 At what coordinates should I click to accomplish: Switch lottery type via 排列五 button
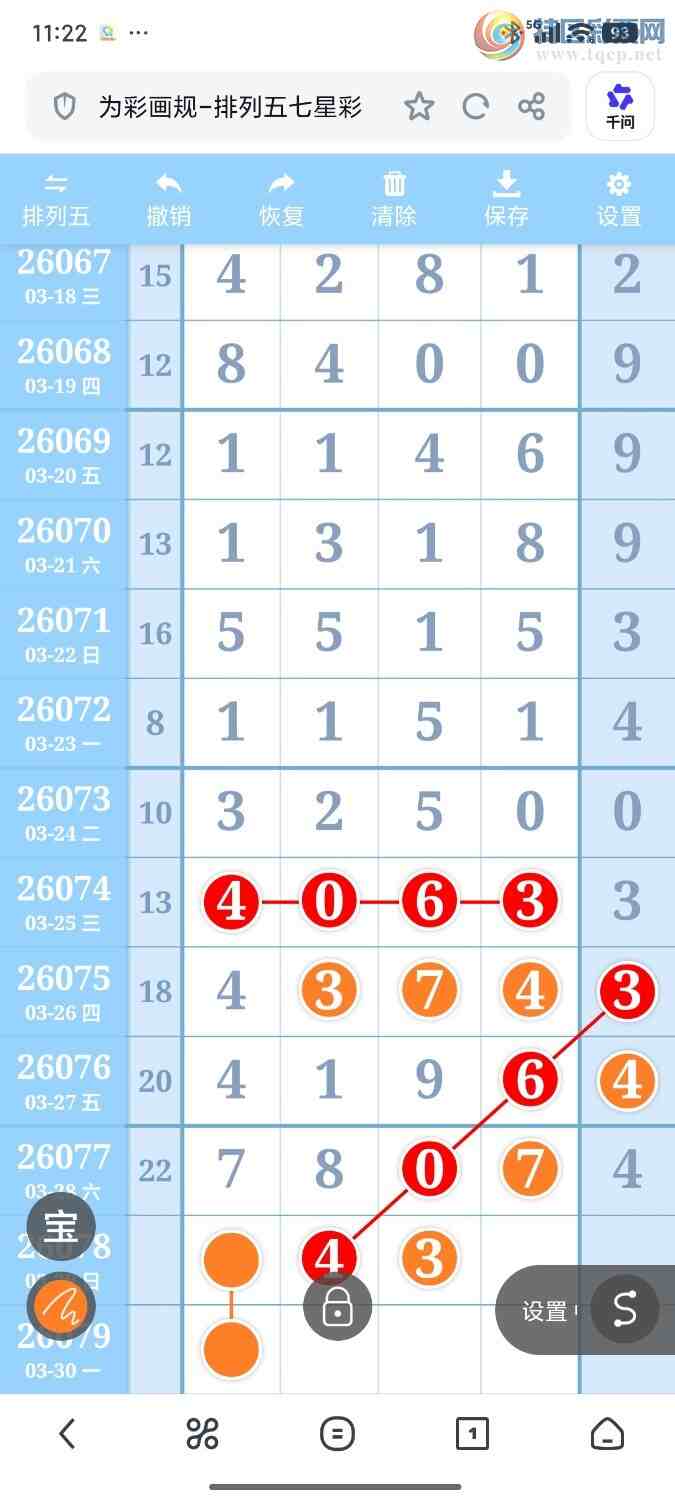click(x=56, y=199)
